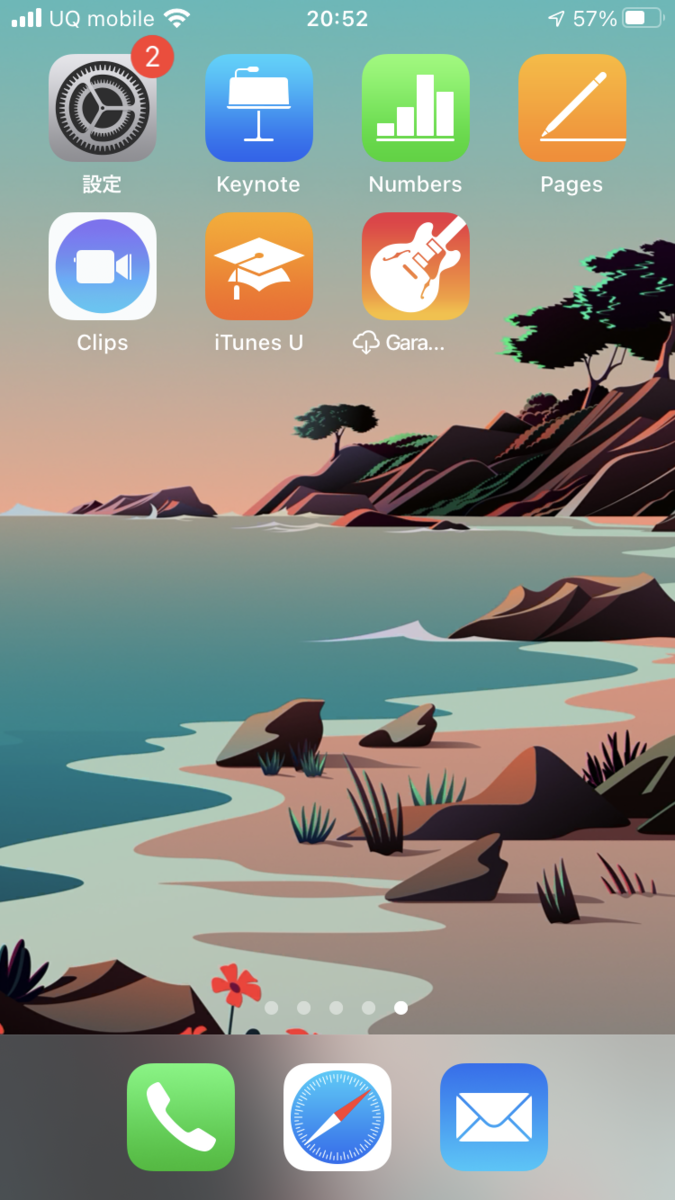Tap the GarageBand app to download it
675x1200 pixels.
click(415, 266)
